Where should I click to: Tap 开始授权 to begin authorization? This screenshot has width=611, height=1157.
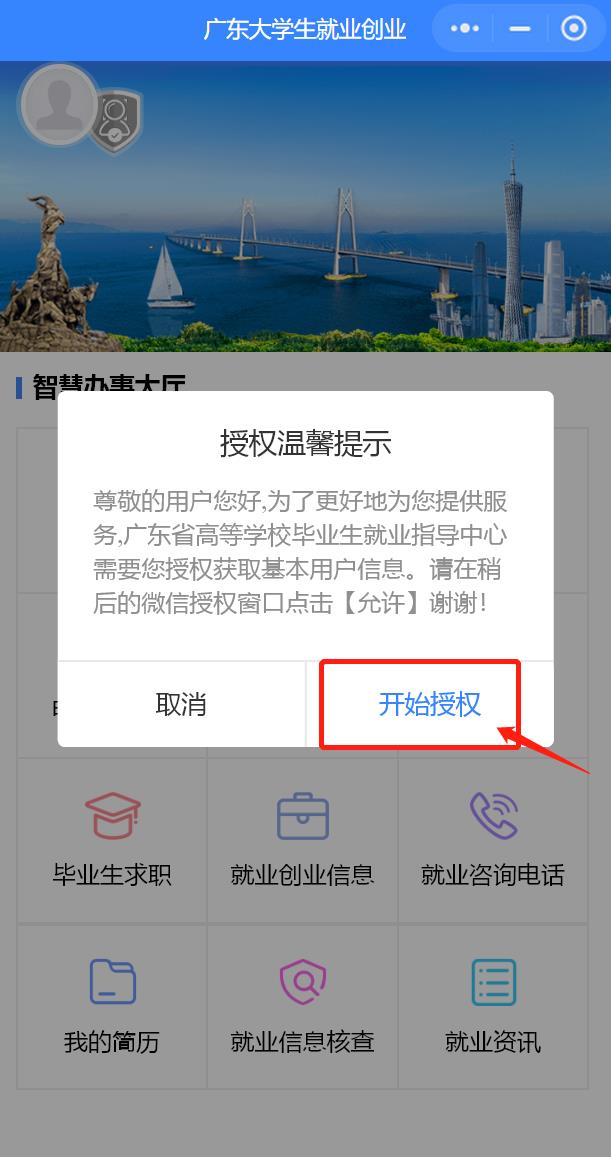point(429,704)
